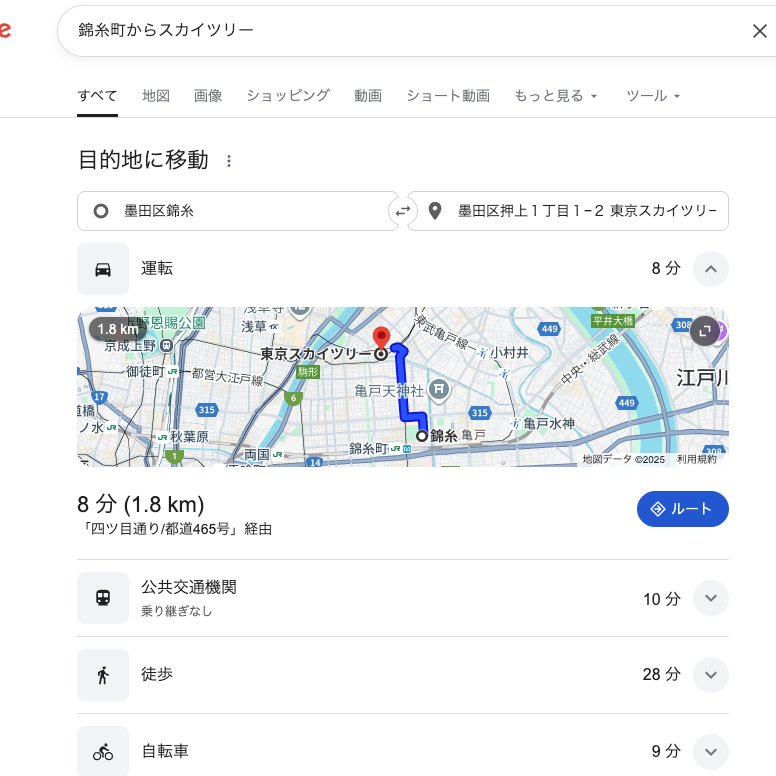
Task: Select the 動画 tab
Action: tap(368, 96)
